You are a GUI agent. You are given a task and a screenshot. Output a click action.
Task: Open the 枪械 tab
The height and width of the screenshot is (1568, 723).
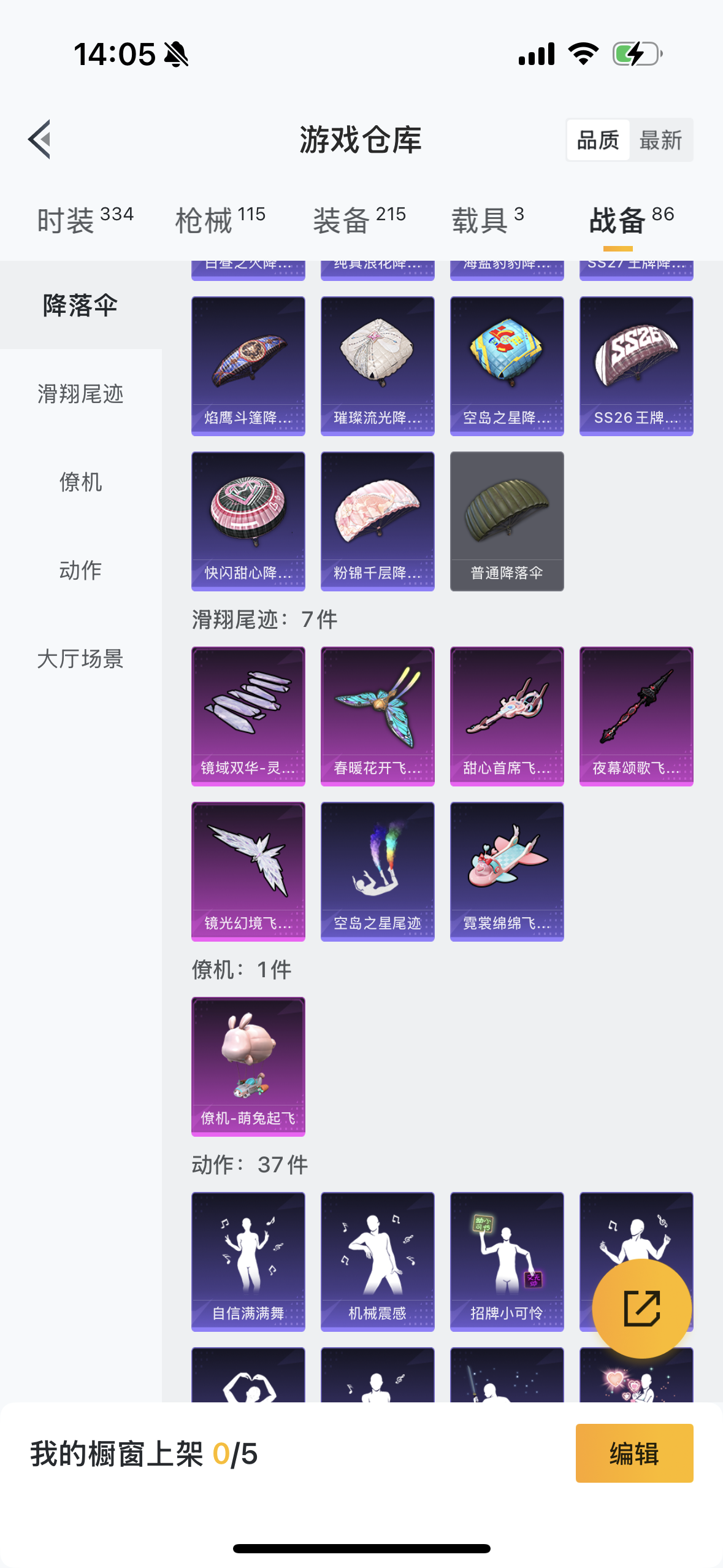220,220
